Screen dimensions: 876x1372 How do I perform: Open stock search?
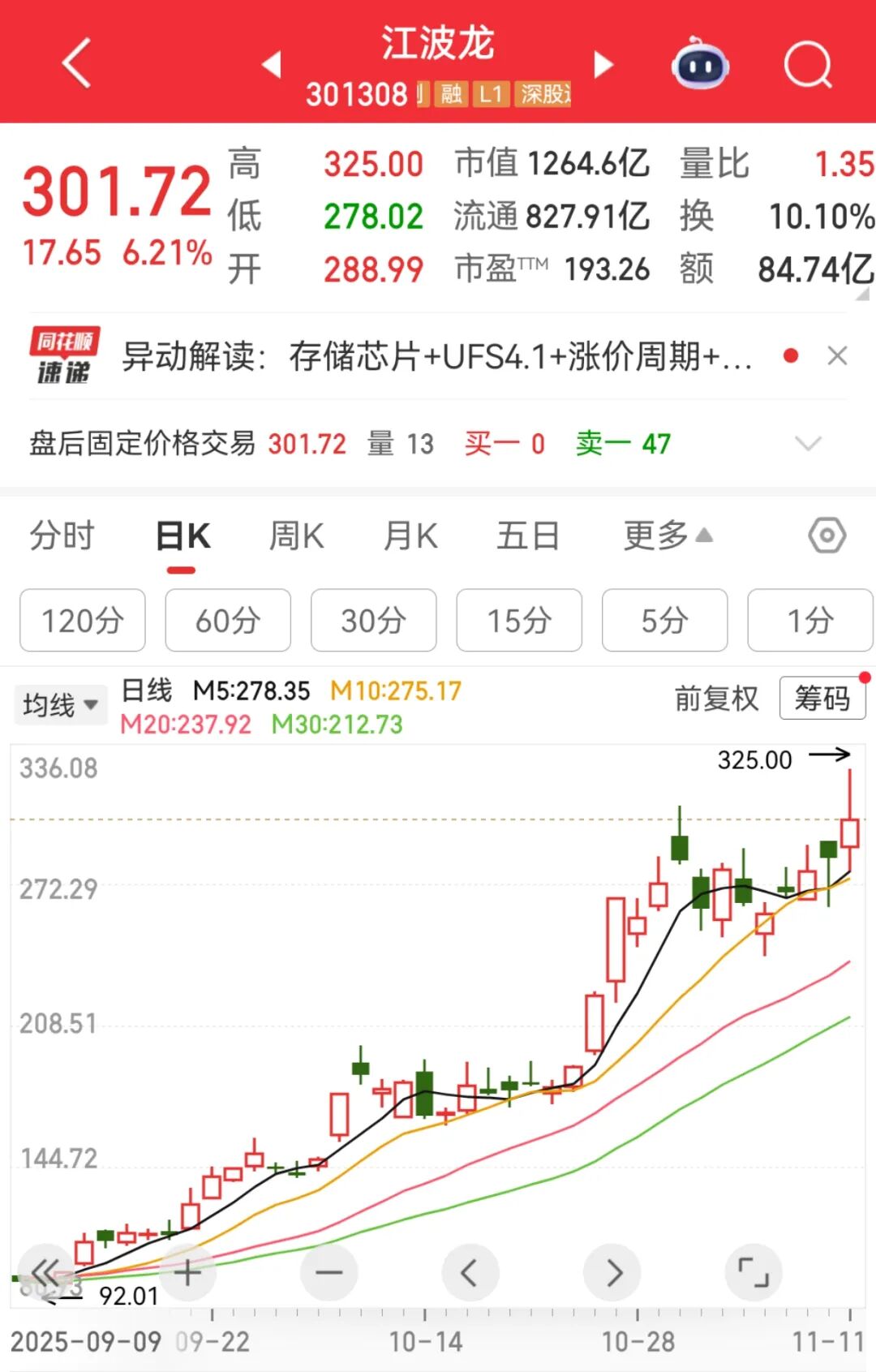[808, 64]
